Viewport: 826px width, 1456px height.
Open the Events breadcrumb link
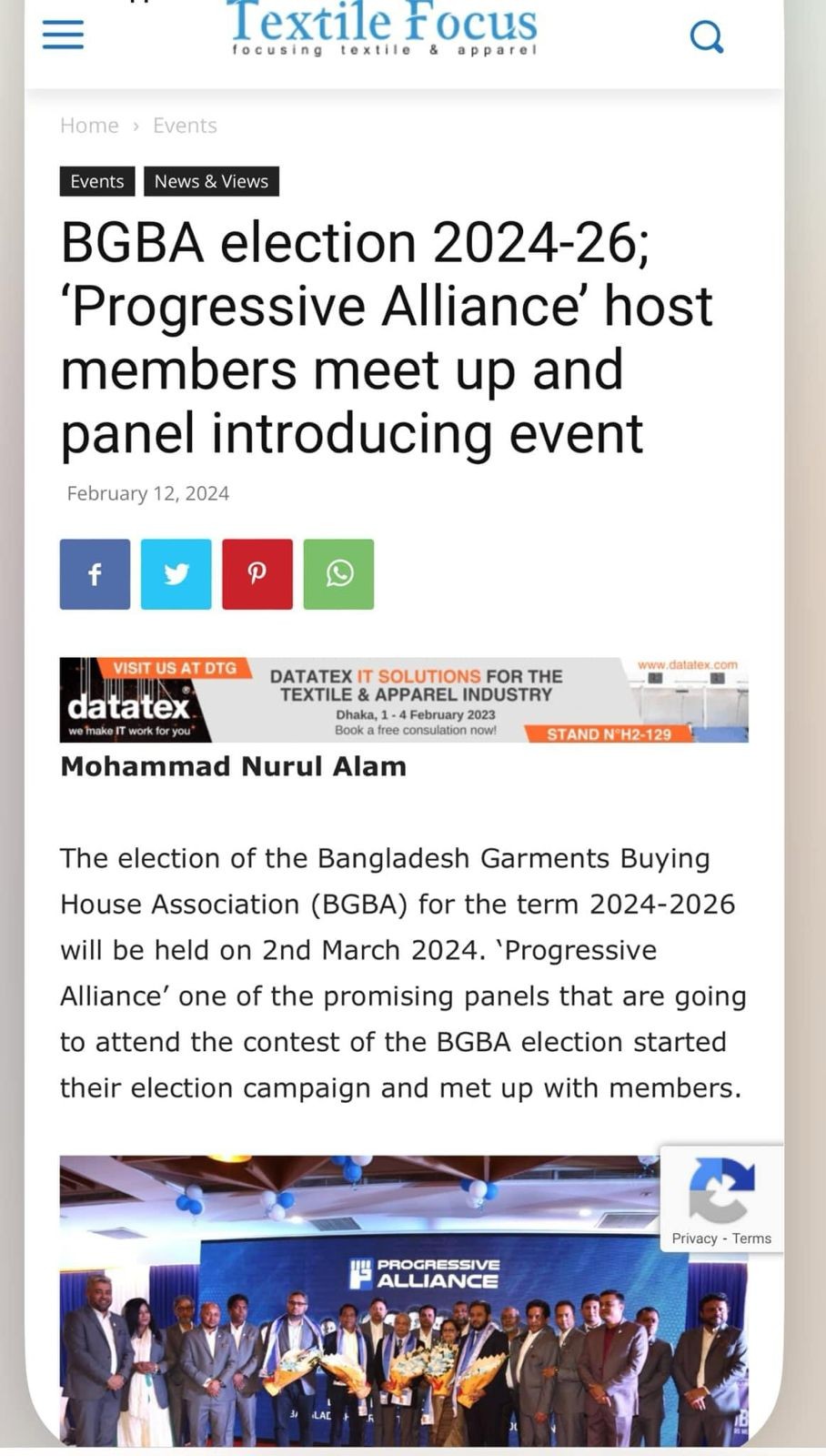pos(185,126)
